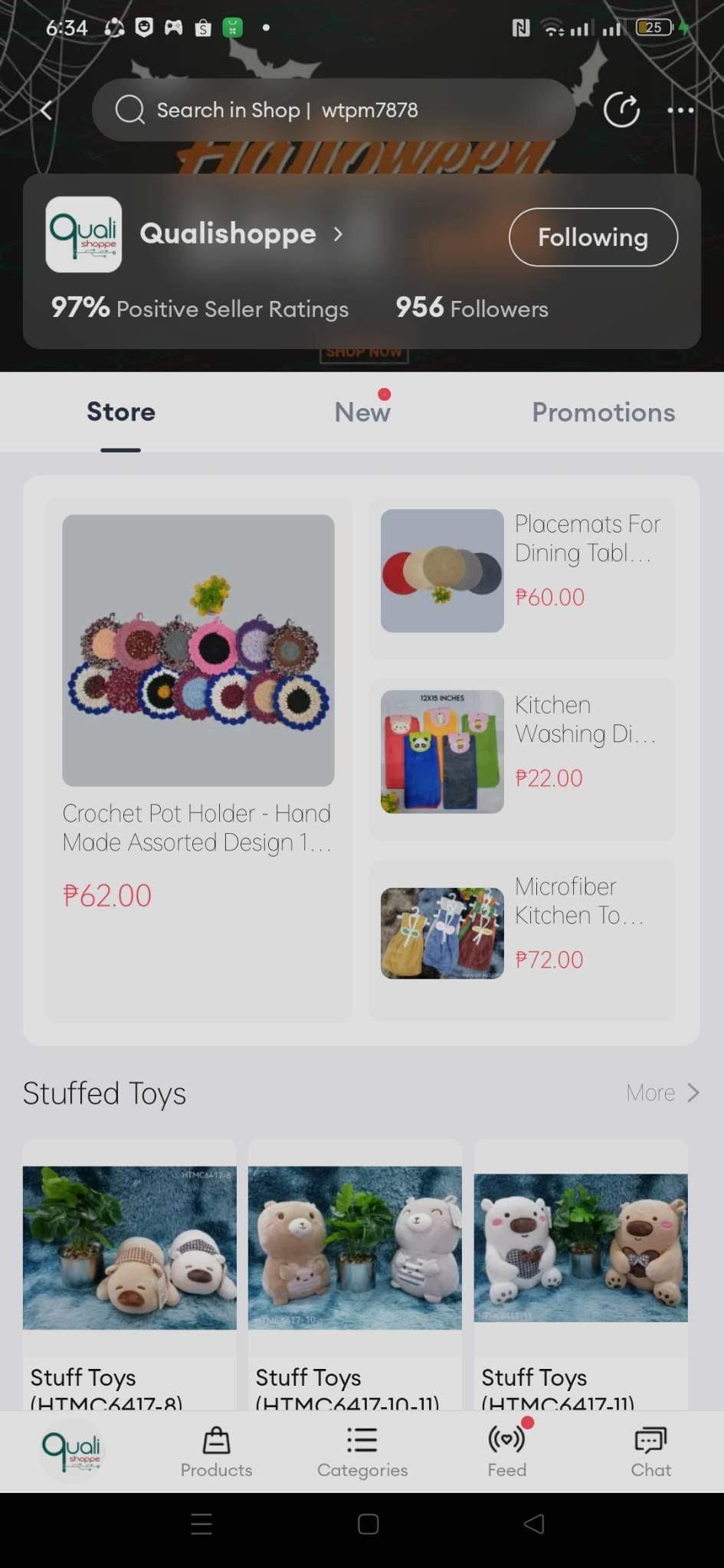
Task: Open Chat with the seller
Action: (x=650, y=1451)
